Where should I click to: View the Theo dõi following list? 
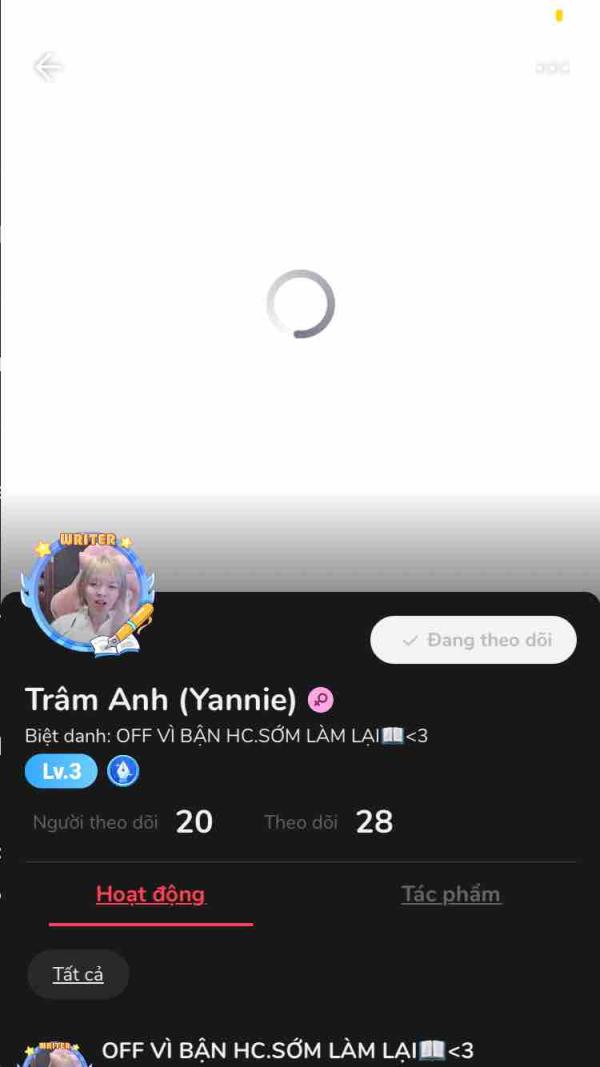pyautogui.click(x=329, y=822)
